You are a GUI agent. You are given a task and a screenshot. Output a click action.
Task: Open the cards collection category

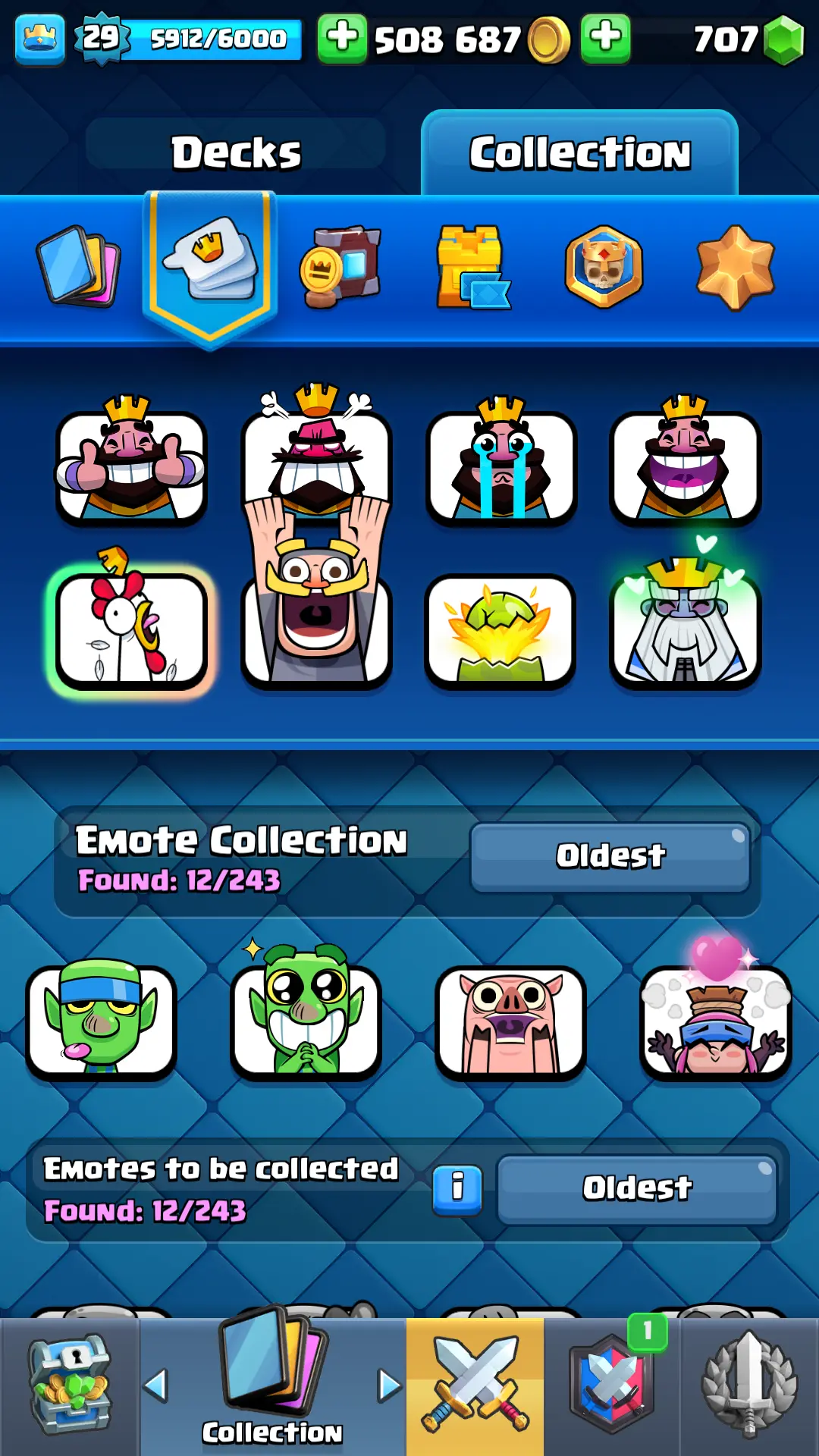point(79,265)
